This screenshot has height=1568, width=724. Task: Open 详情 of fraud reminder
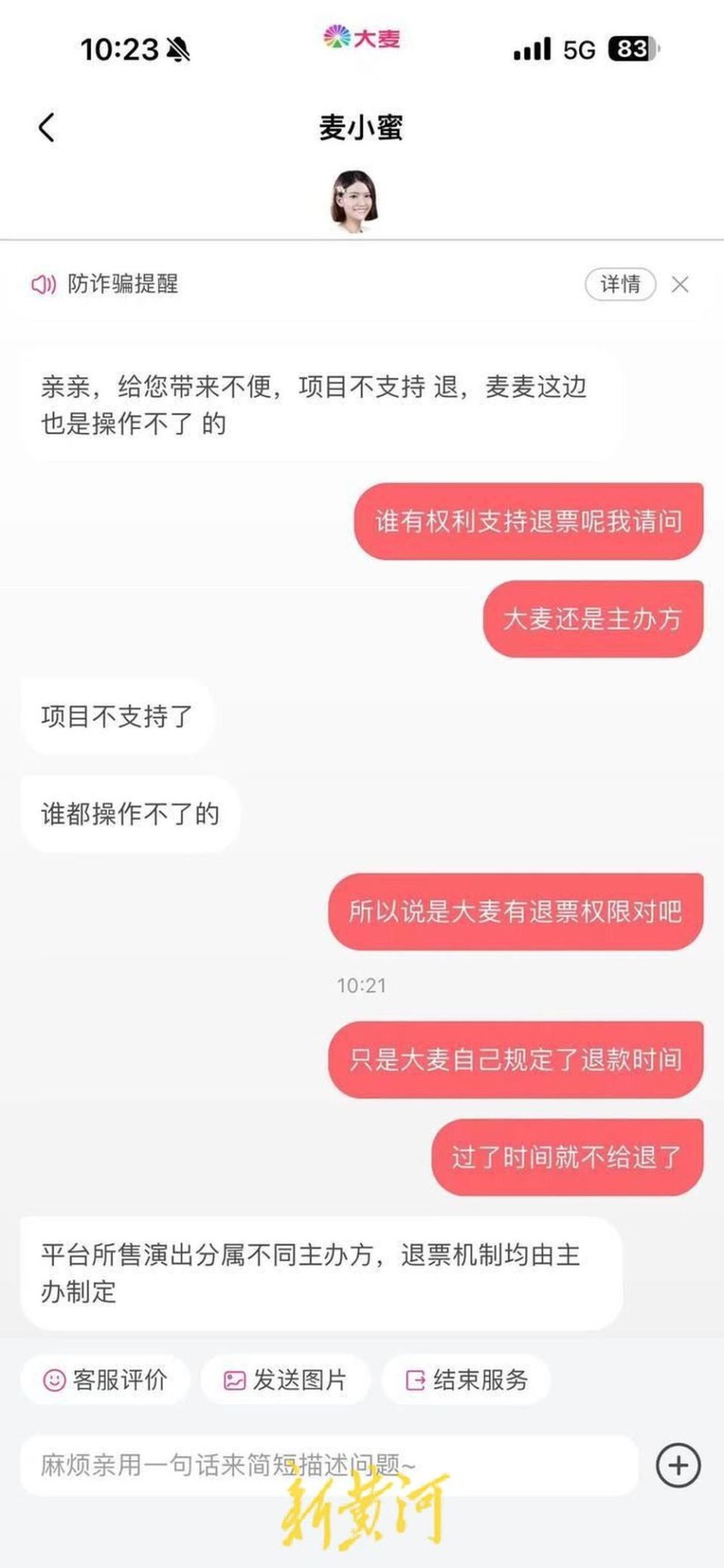point(620,284)
